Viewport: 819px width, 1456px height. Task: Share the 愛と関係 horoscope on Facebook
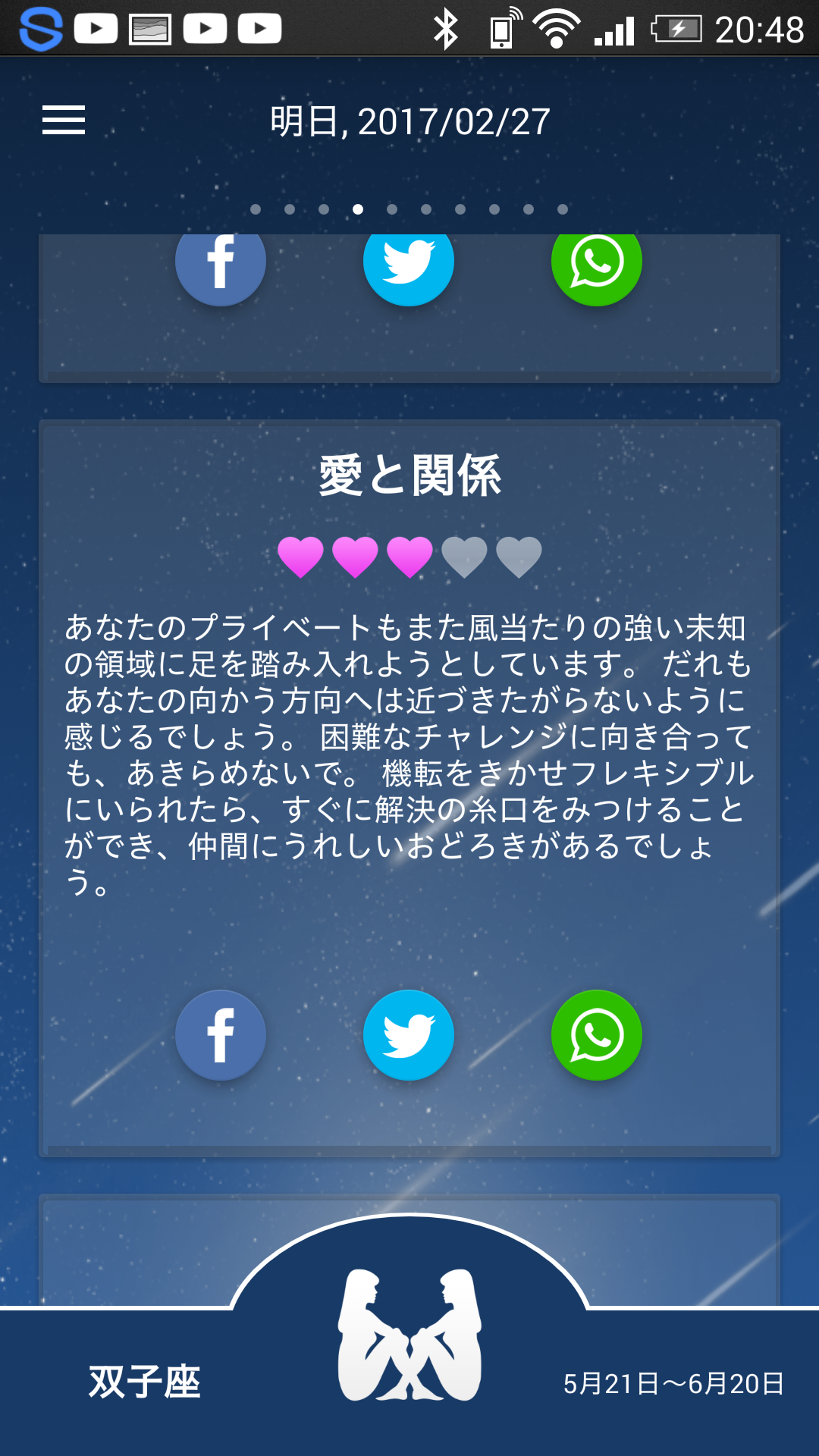[x=221, y=1035]
